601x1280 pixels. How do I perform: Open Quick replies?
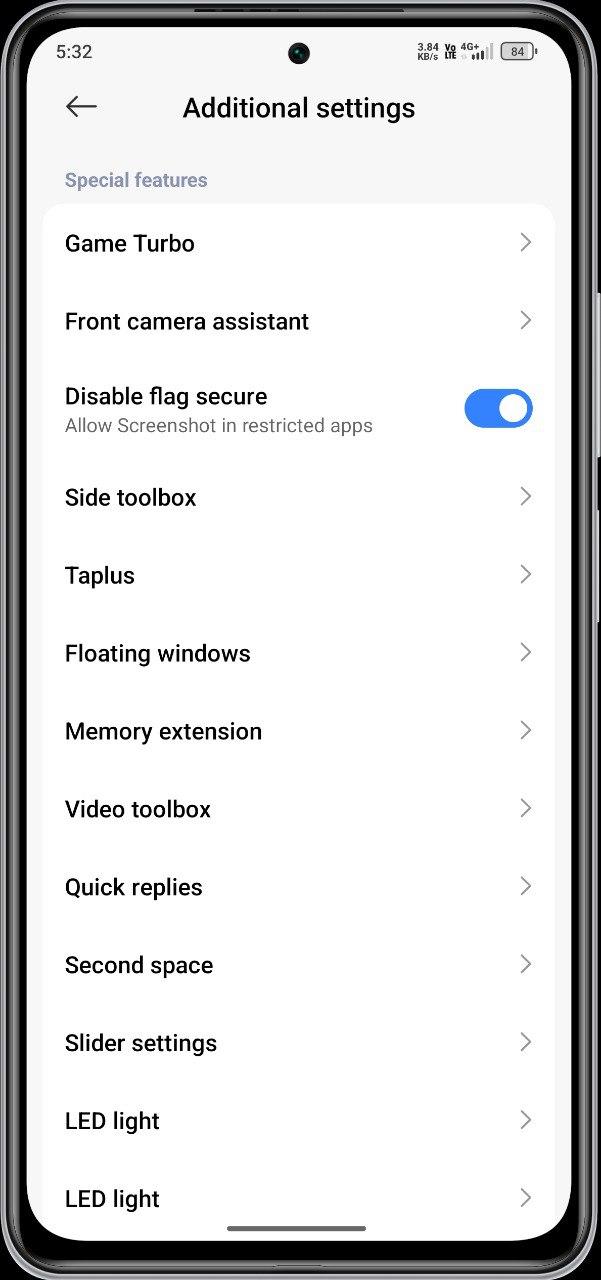298,887
